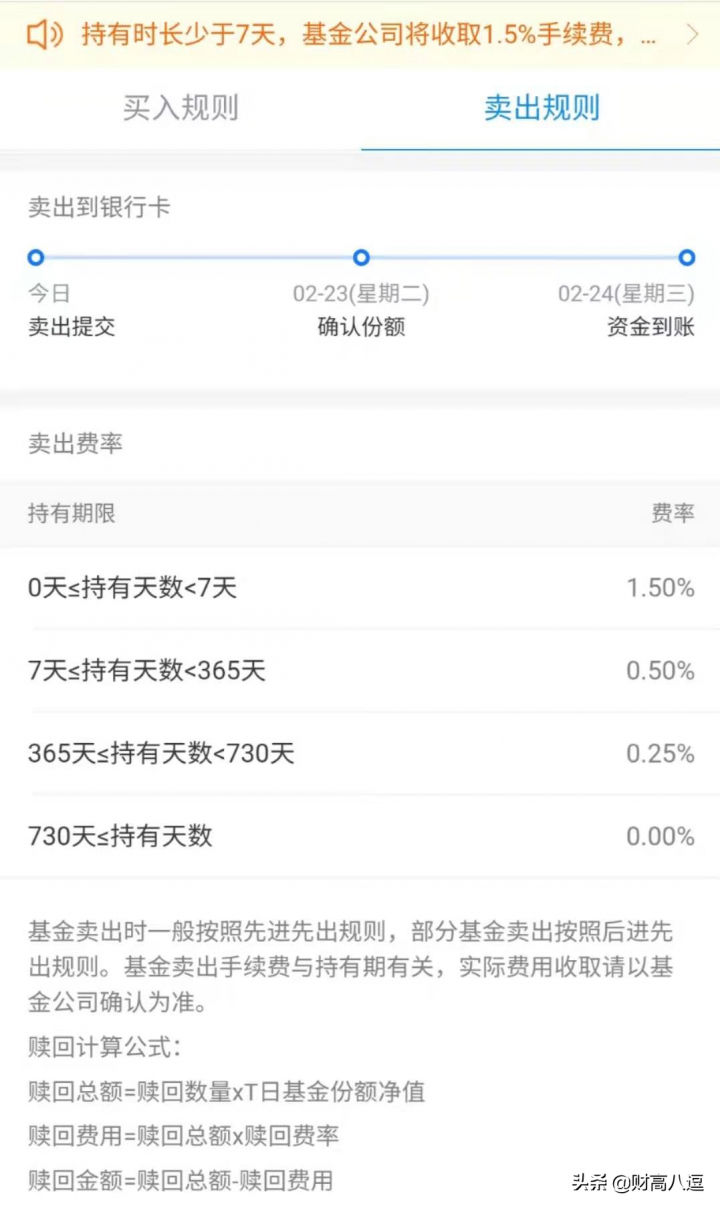Select the 卖出规则 tab
The width and height of the screenshot is (720, 1208).
(x=541, y=108)
